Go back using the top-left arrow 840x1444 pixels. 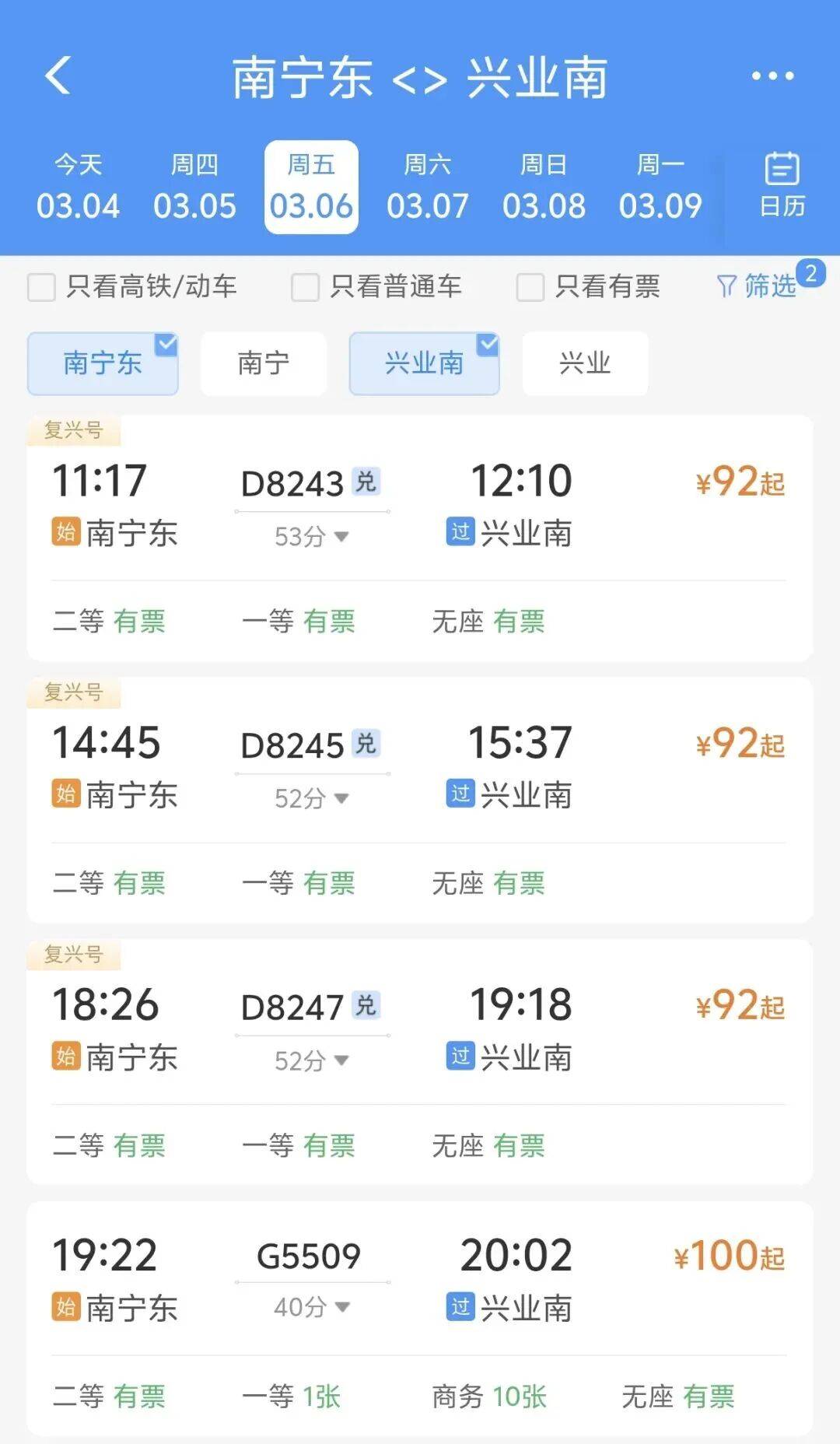pos(58,76)
